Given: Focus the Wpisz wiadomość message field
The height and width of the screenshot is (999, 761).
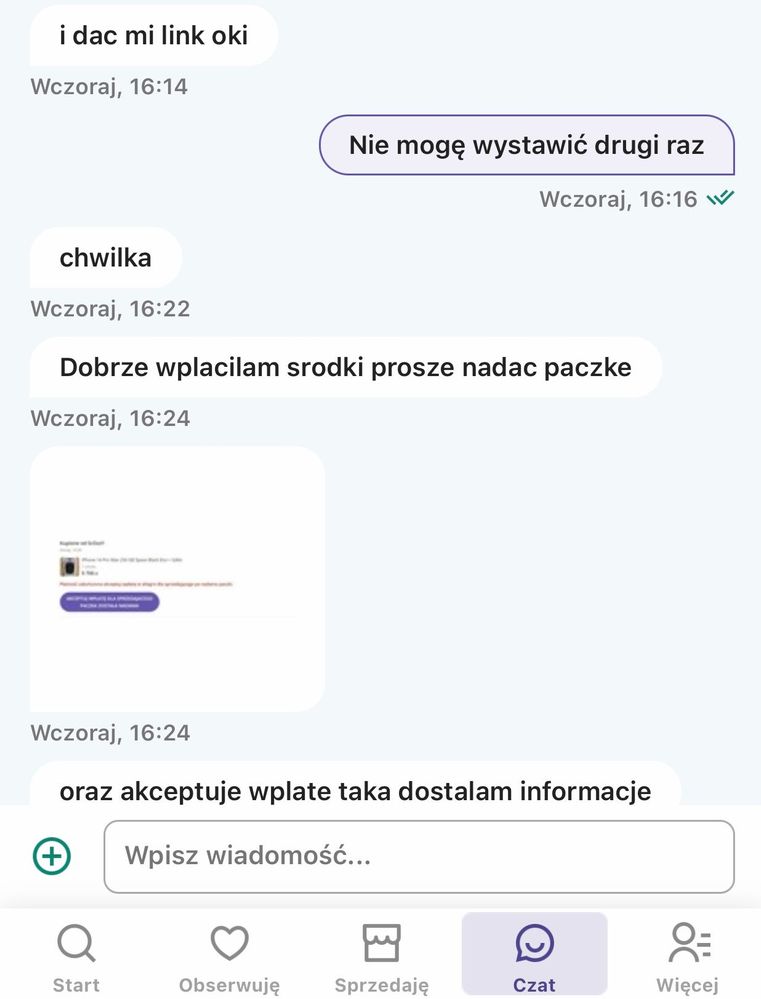Looking at the screenshot, I should [x=419, y=856].
